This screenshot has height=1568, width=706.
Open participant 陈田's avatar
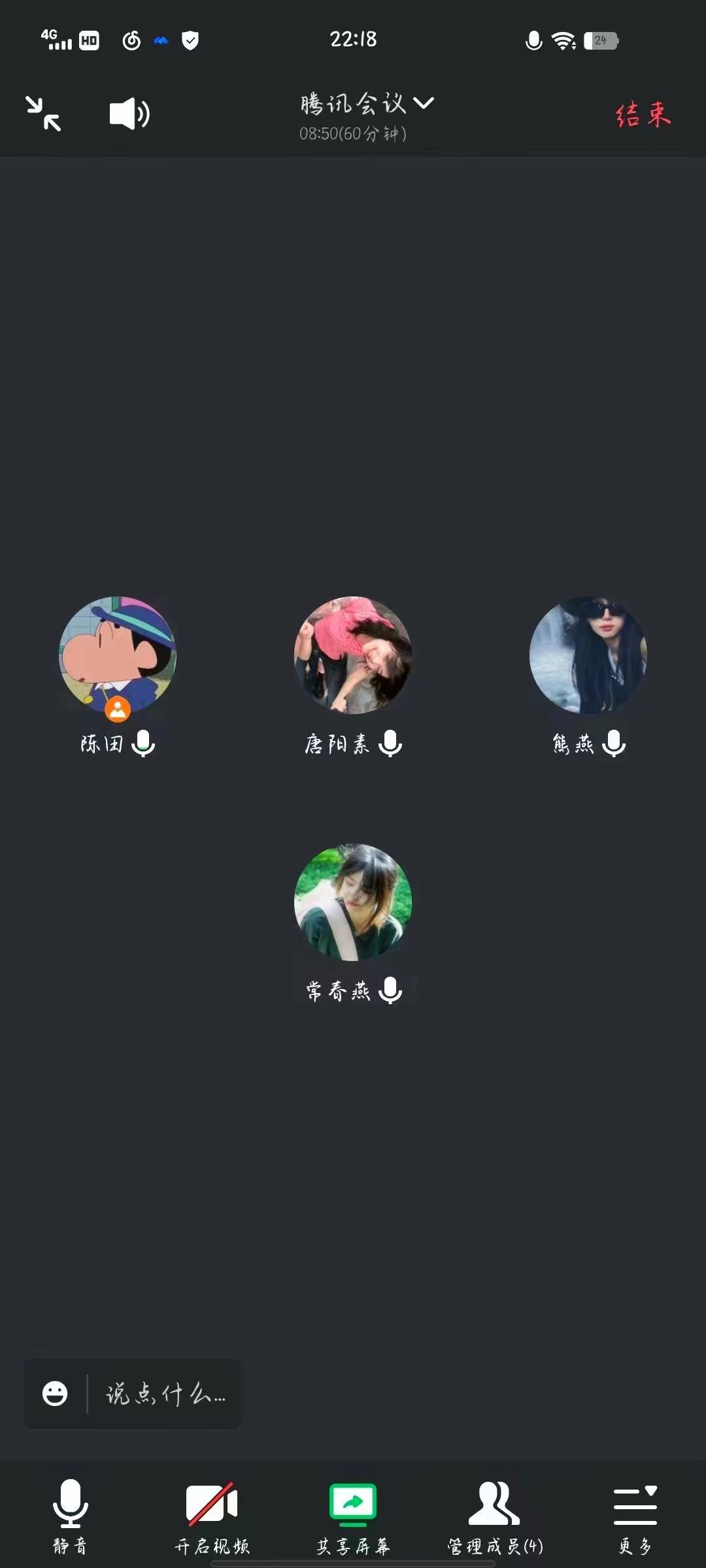(118, 655)
